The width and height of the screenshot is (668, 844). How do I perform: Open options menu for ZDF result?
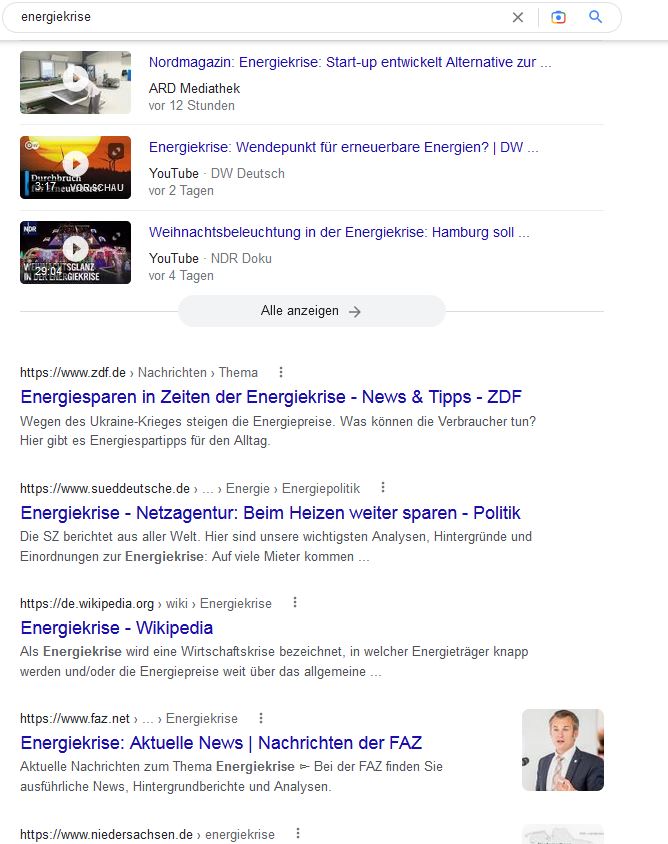click(x=281, y=372)
